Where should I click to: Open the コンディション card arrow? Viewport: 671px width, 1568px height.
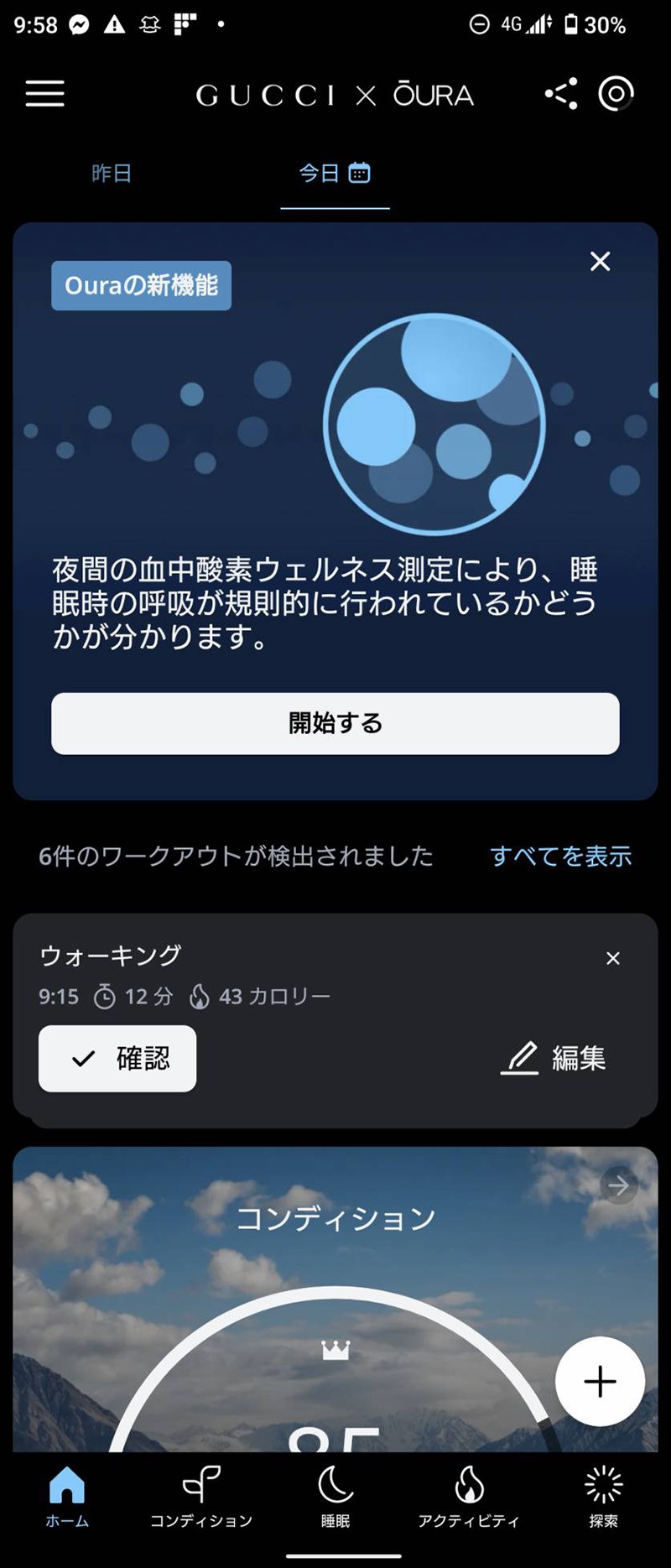619,1185
